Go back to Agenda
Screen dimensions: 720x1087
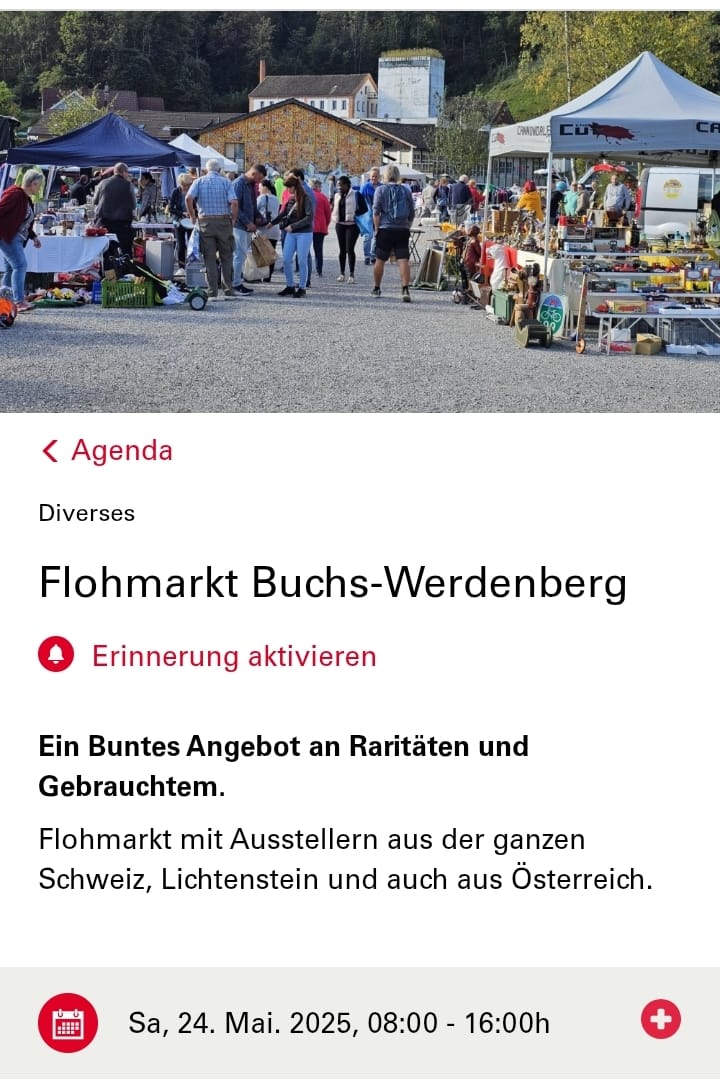point(106,451)
